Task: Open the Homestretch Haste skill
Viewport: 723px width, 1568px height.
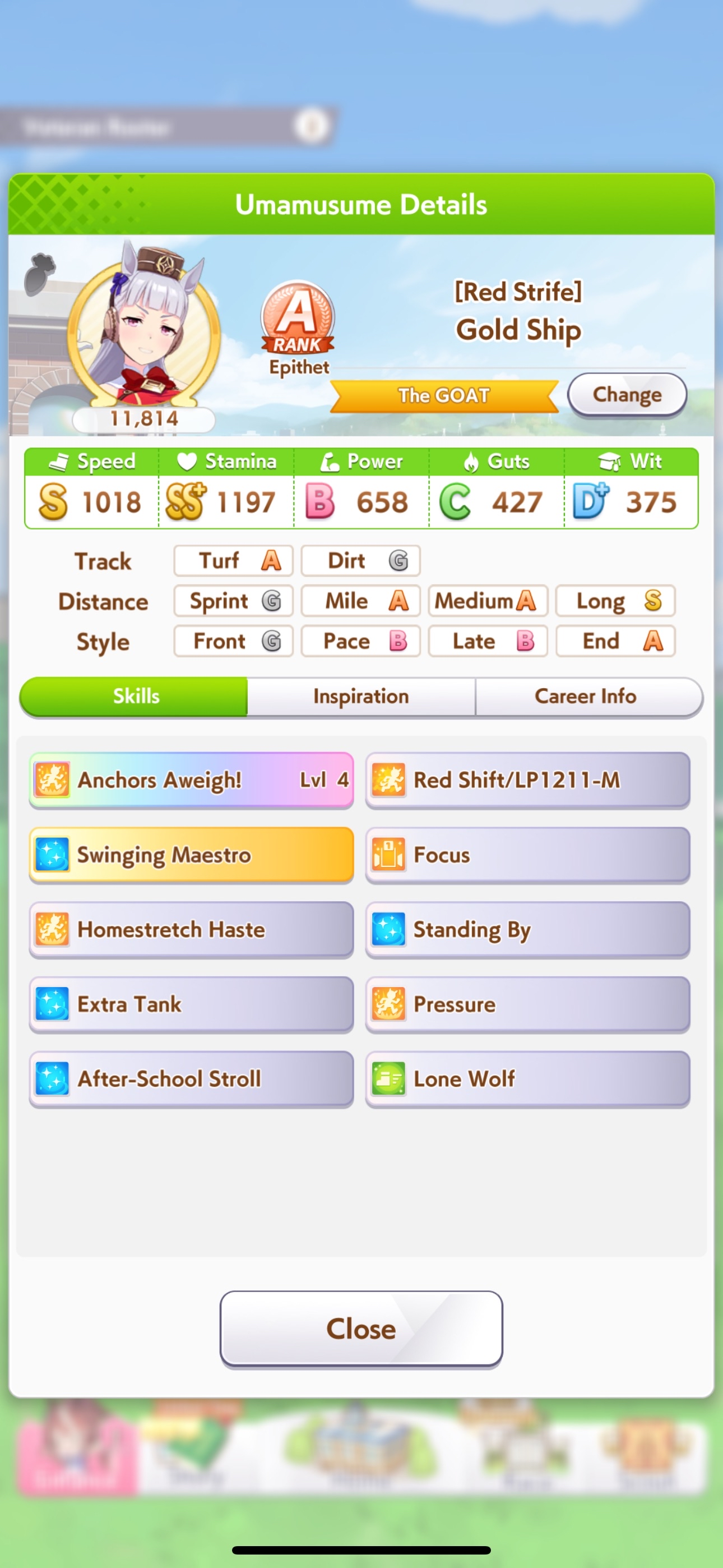Action: pyautogui.click(x=191, y=929)
